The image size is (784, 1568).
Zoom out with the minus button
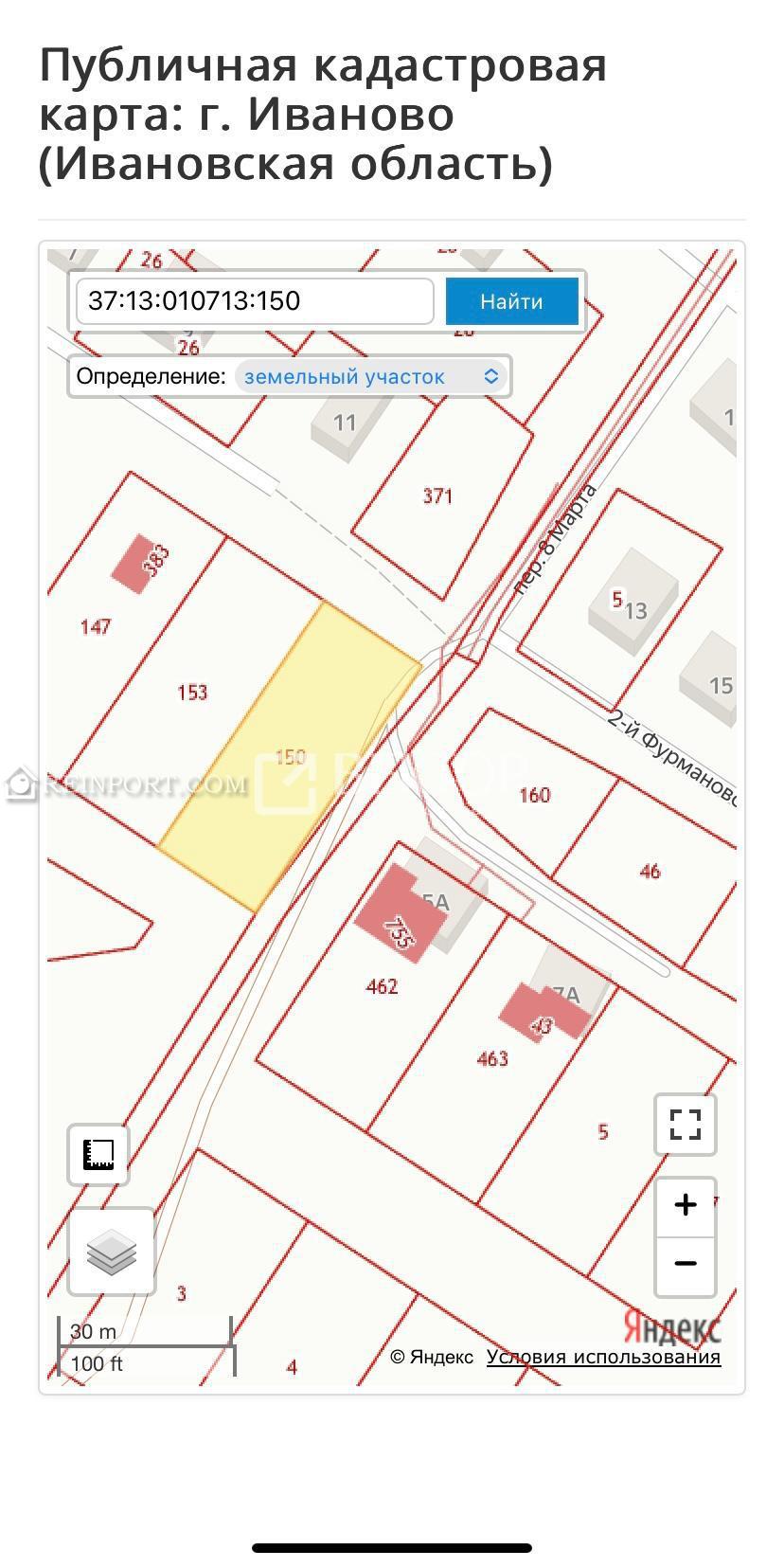click(685, 1265)
